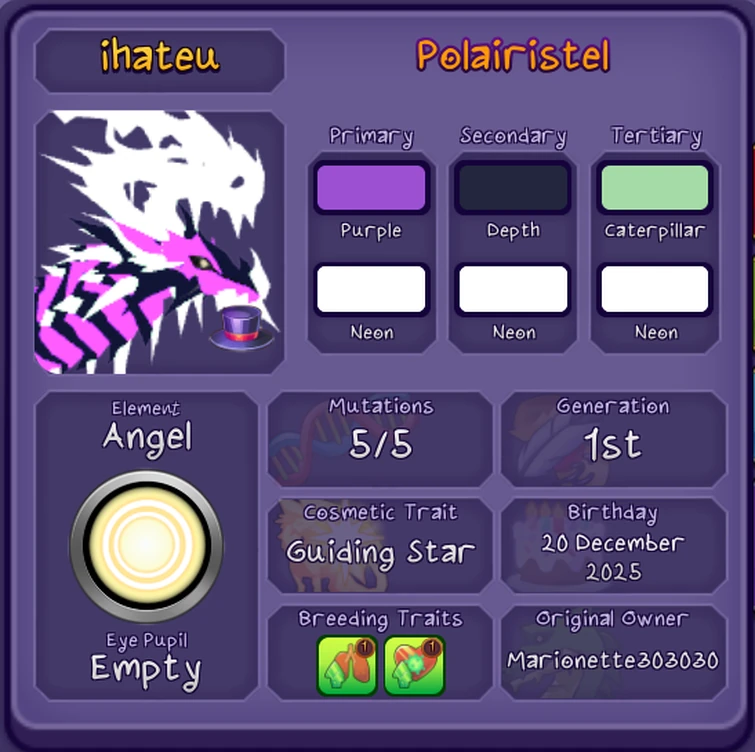Open the heart breeding trait icon
The width and height of the screenshot is (755, 752).
[x=414, y=665]
